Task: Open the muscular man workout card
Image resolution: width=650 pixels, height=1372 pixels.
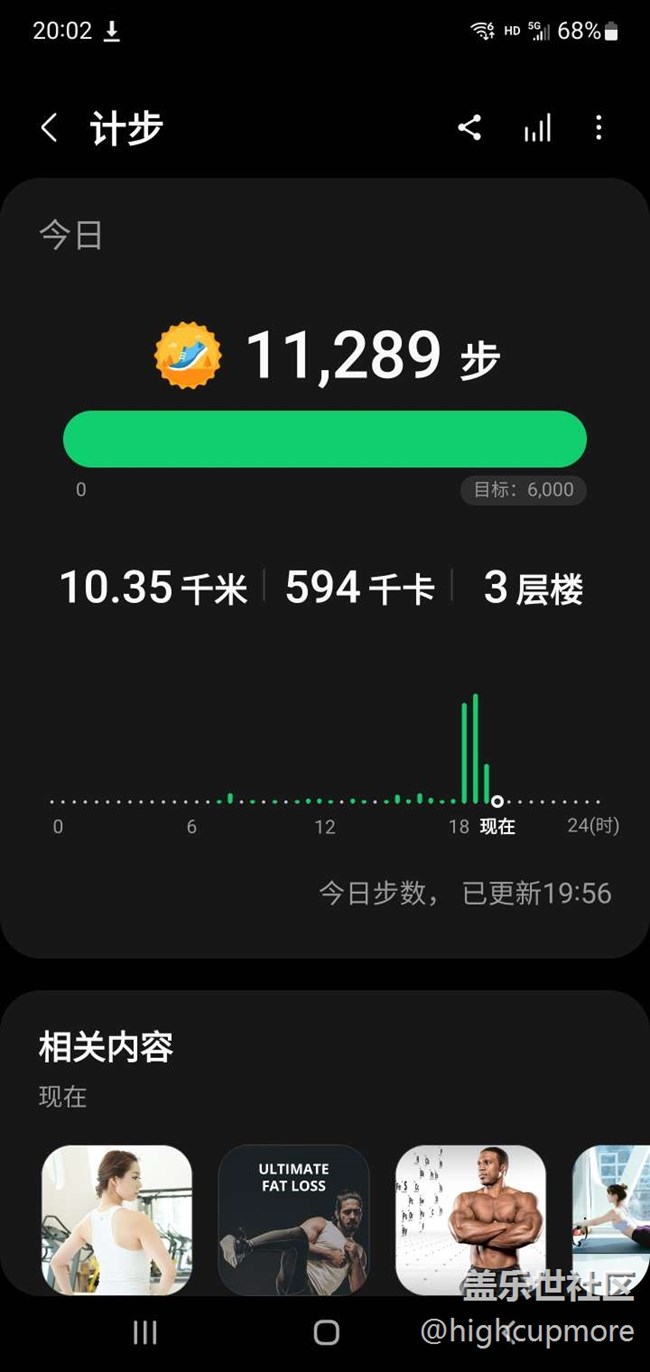Action: point(471,1220)
